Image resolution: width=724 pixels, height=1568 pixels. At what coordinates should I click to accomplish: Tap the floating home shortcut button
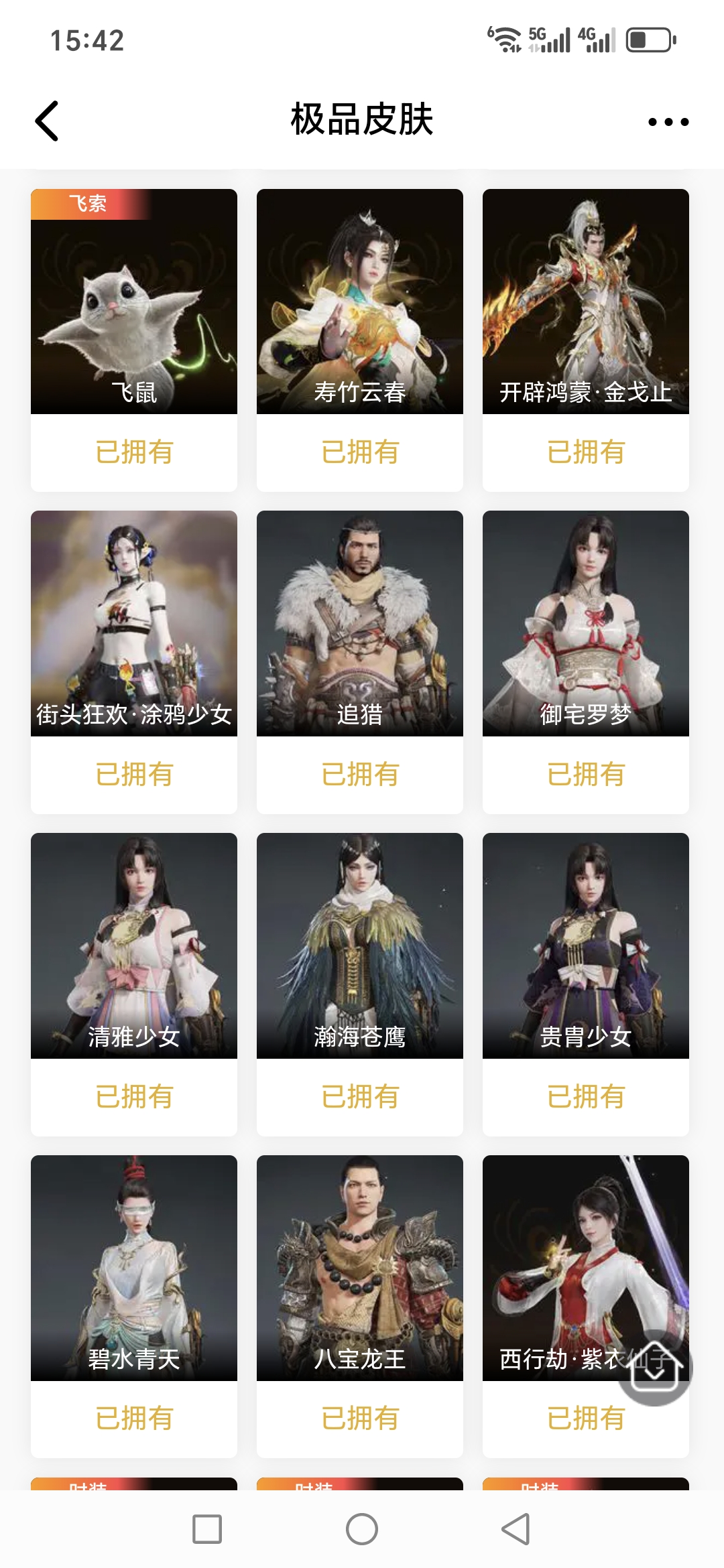click(655, 1367)
